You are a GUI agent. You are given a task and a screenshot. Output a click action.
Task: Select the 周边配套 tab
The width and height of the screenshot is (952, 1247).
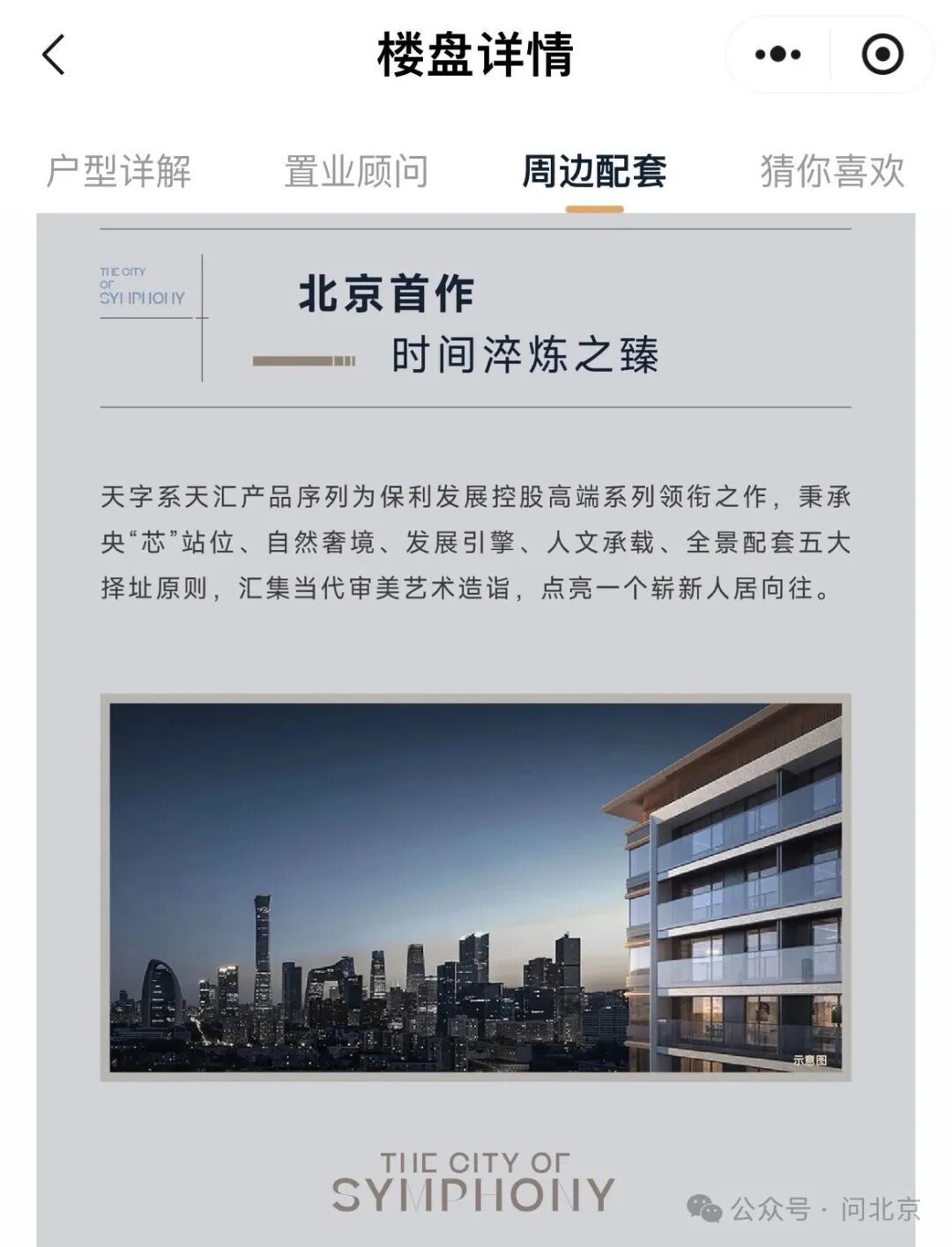[x=594, y=171]
